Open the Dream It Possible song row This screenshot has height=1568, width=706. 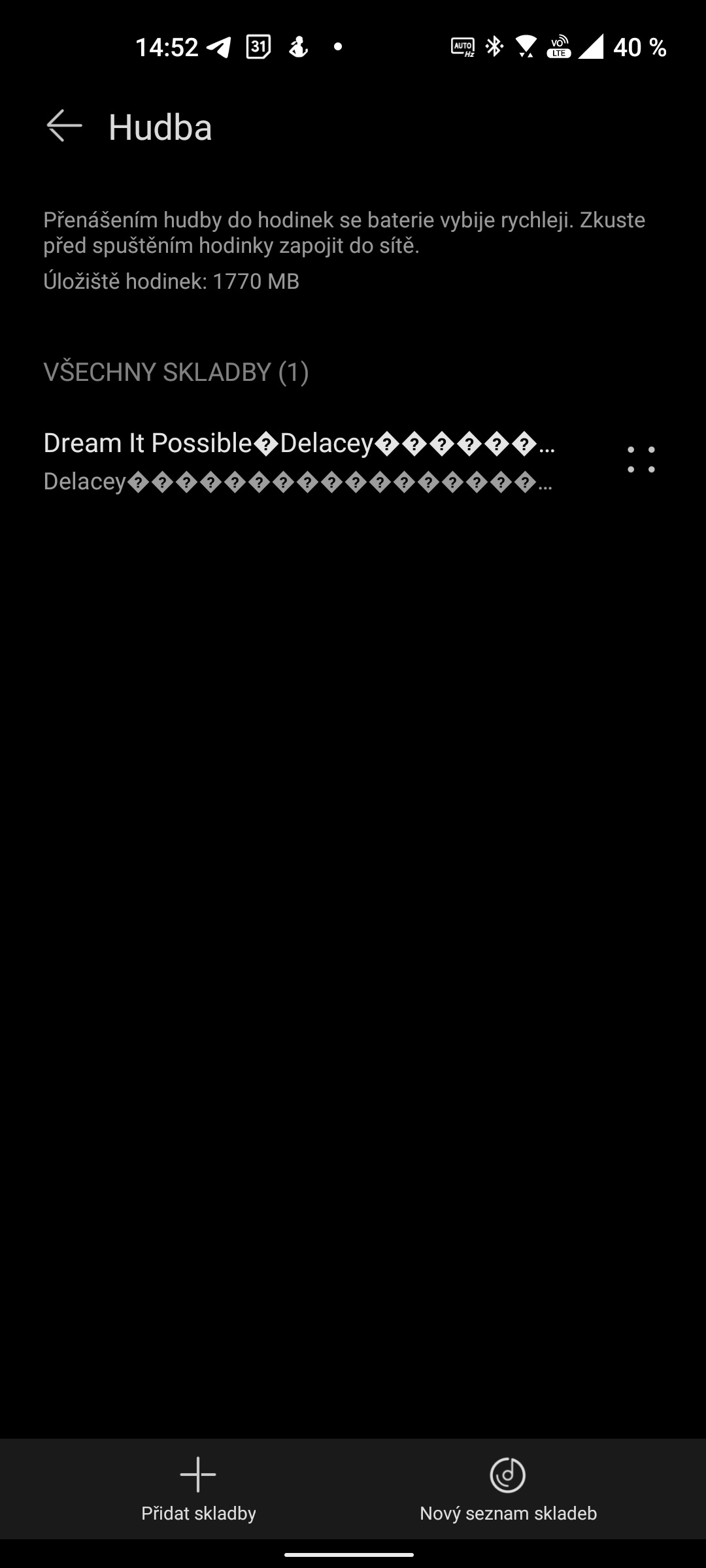coord(298,461)
